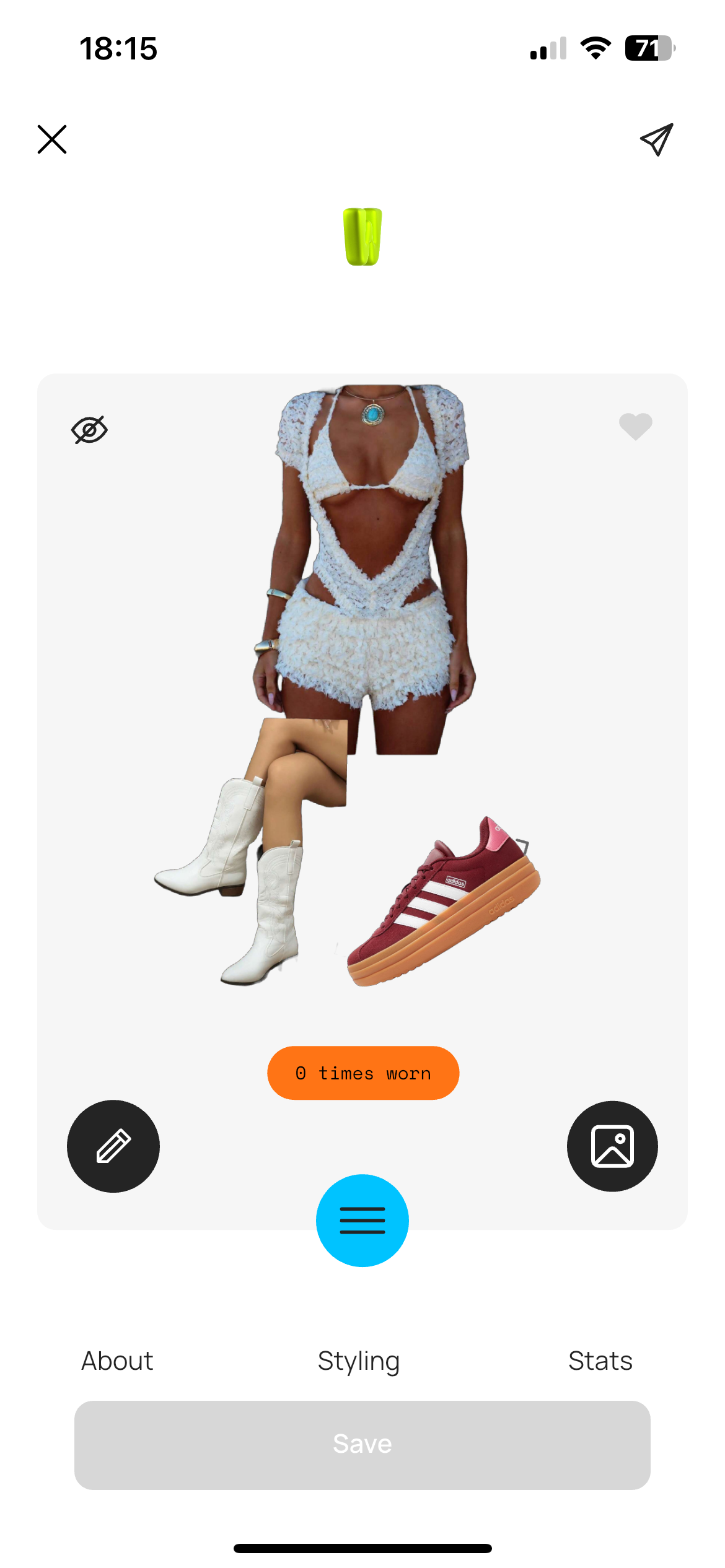Favorite this outfit with the heart
Image resolution: width=725 pixels, height=1568 pixels.
pos(636,426)
